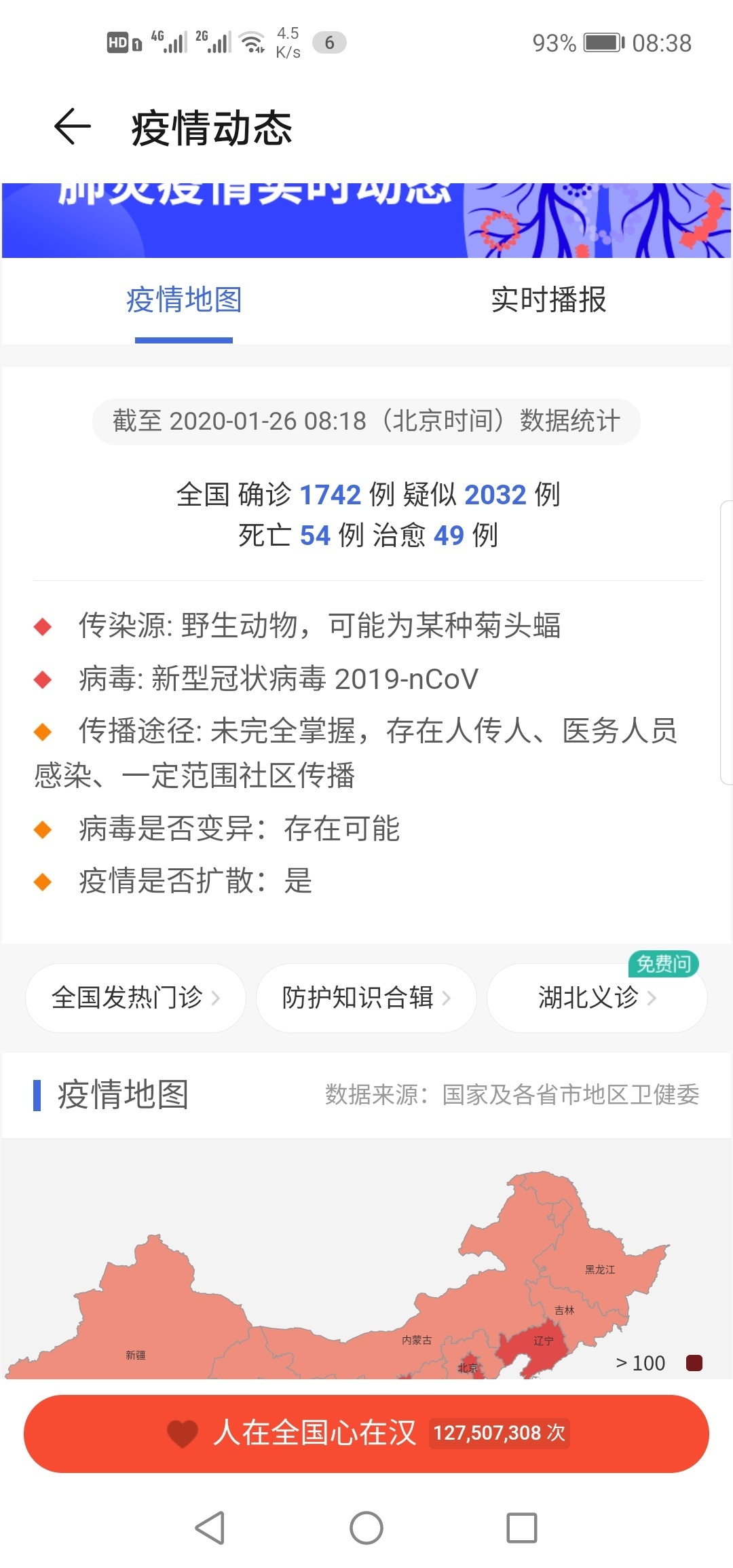Switch to the 实时播报 tab
Screen dimensions: 733x1568
548,300
